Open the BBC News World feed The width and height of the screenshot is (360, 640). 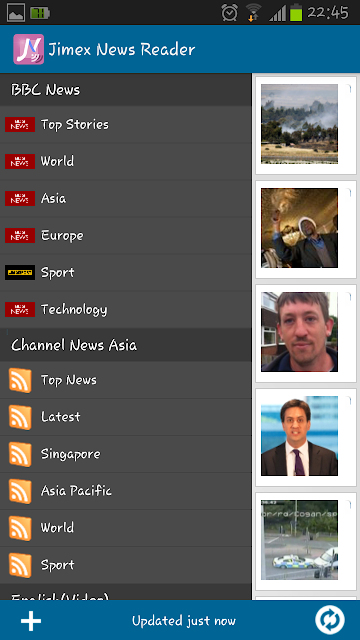(126, 162)
